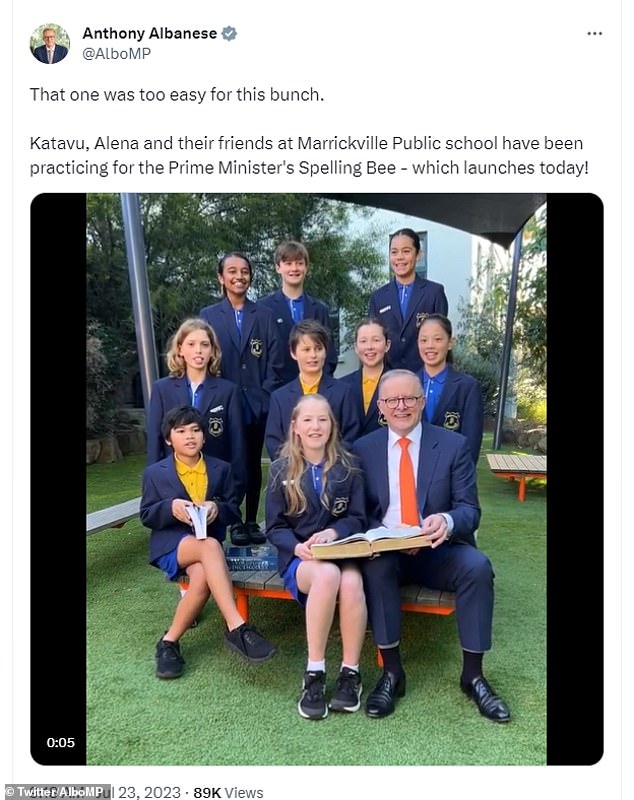Tap the Anthony Albanese display name
634x800 pixels.
149,33
